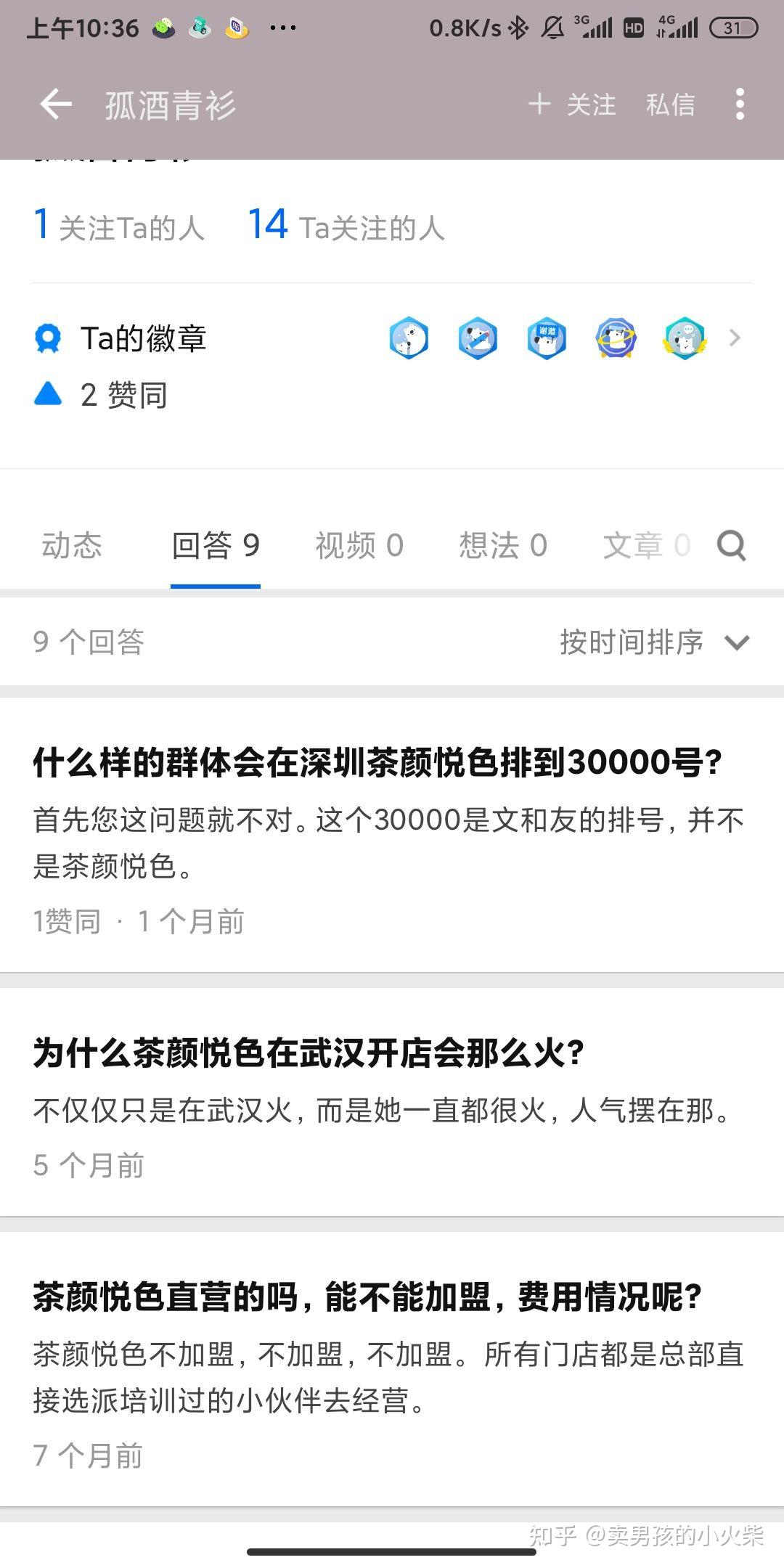
Task: Open answer about 深圳茶颜悦色排到30000号
Action: coord(392,835)
